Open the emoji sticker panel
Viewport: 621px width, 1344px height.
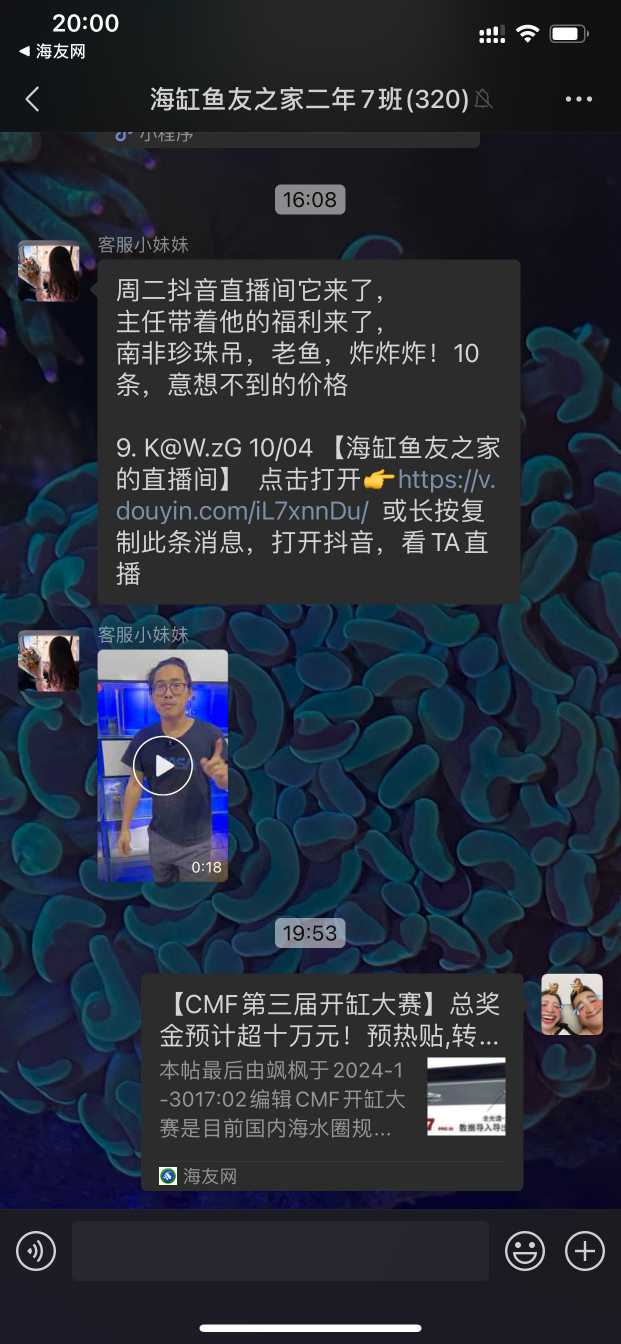click(525, 1251)
